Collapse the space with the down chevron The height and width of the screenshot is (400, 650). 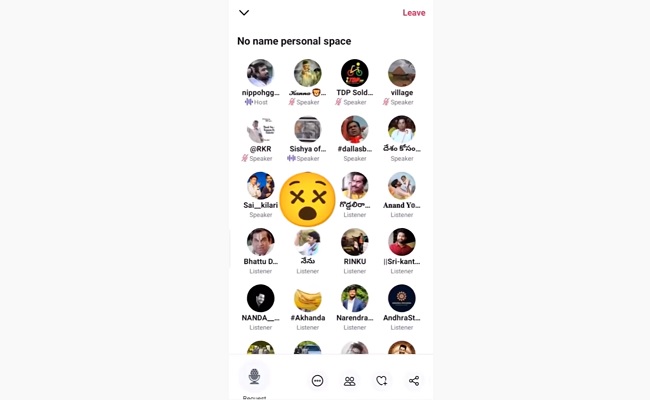244,13
